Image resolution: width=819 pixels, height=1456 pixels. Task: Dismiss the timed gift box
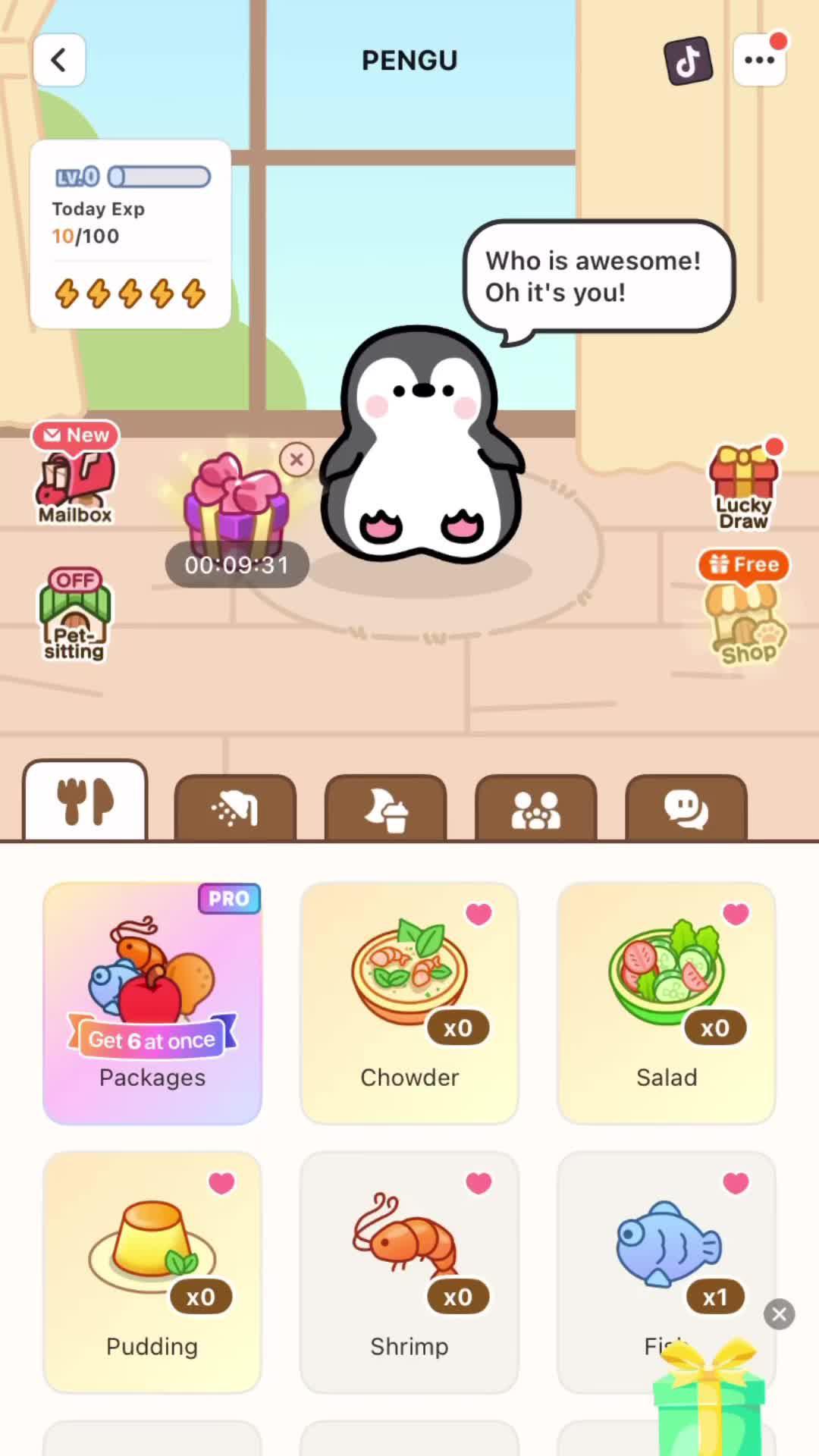(297, 460)
